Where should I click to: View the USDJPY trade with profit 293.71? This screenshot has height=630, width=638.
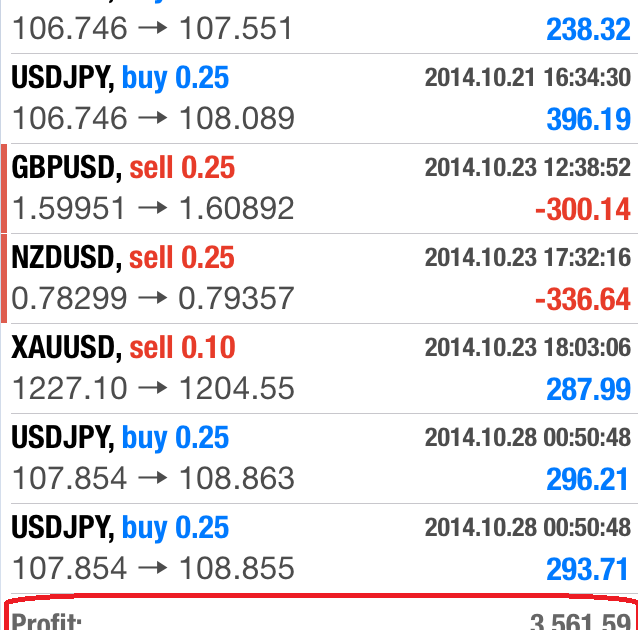click(320, 548)
